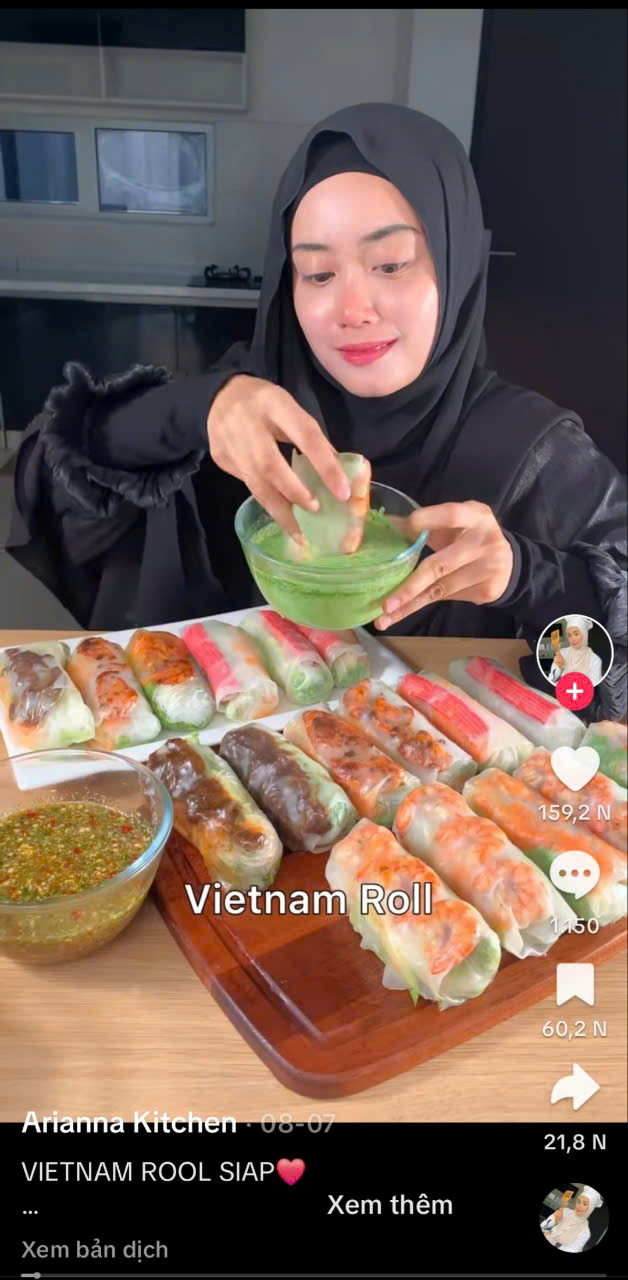Open the comments section

[x=575, y=876]
